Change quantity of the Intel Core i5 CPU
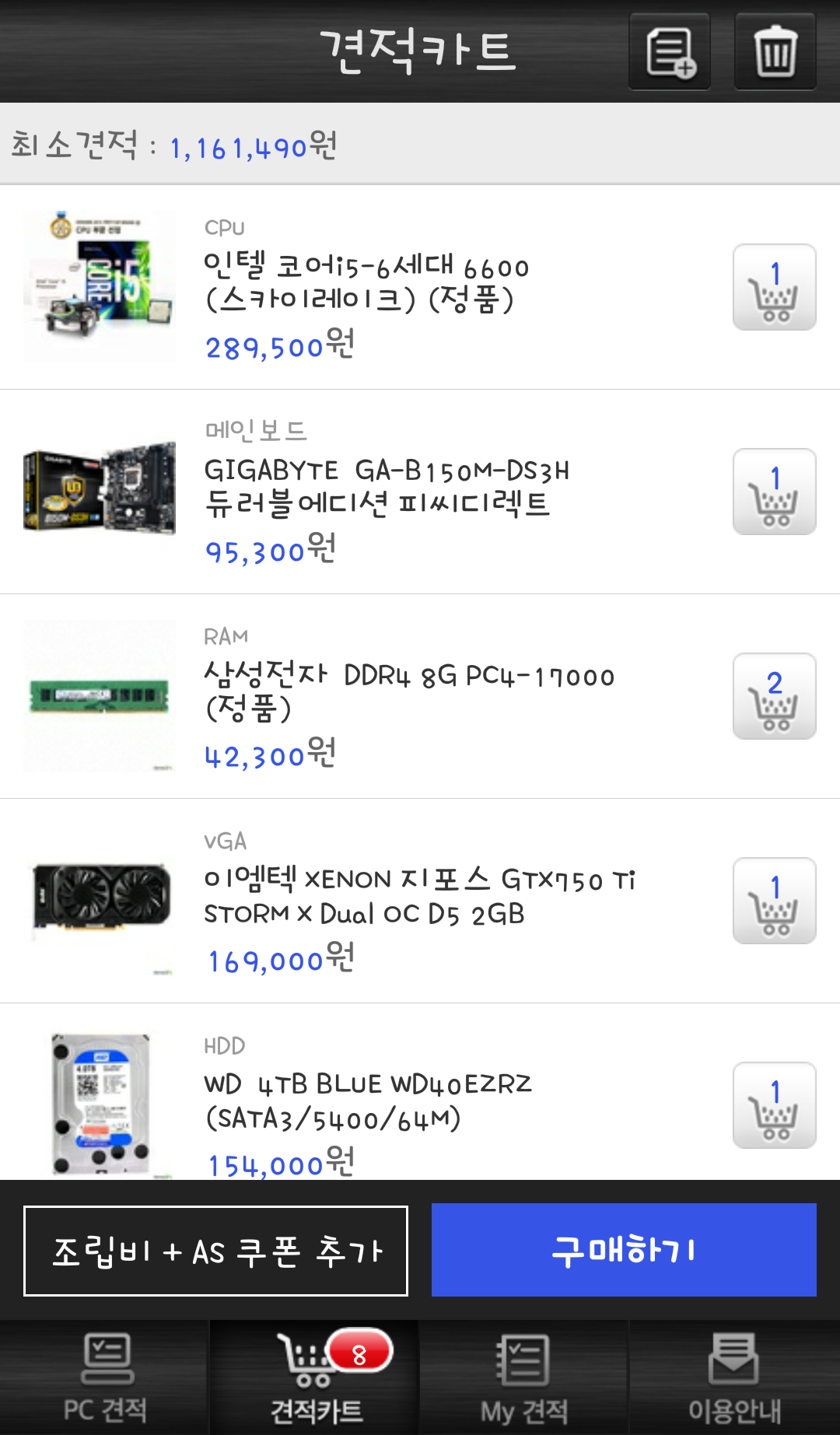 point(774,287)
